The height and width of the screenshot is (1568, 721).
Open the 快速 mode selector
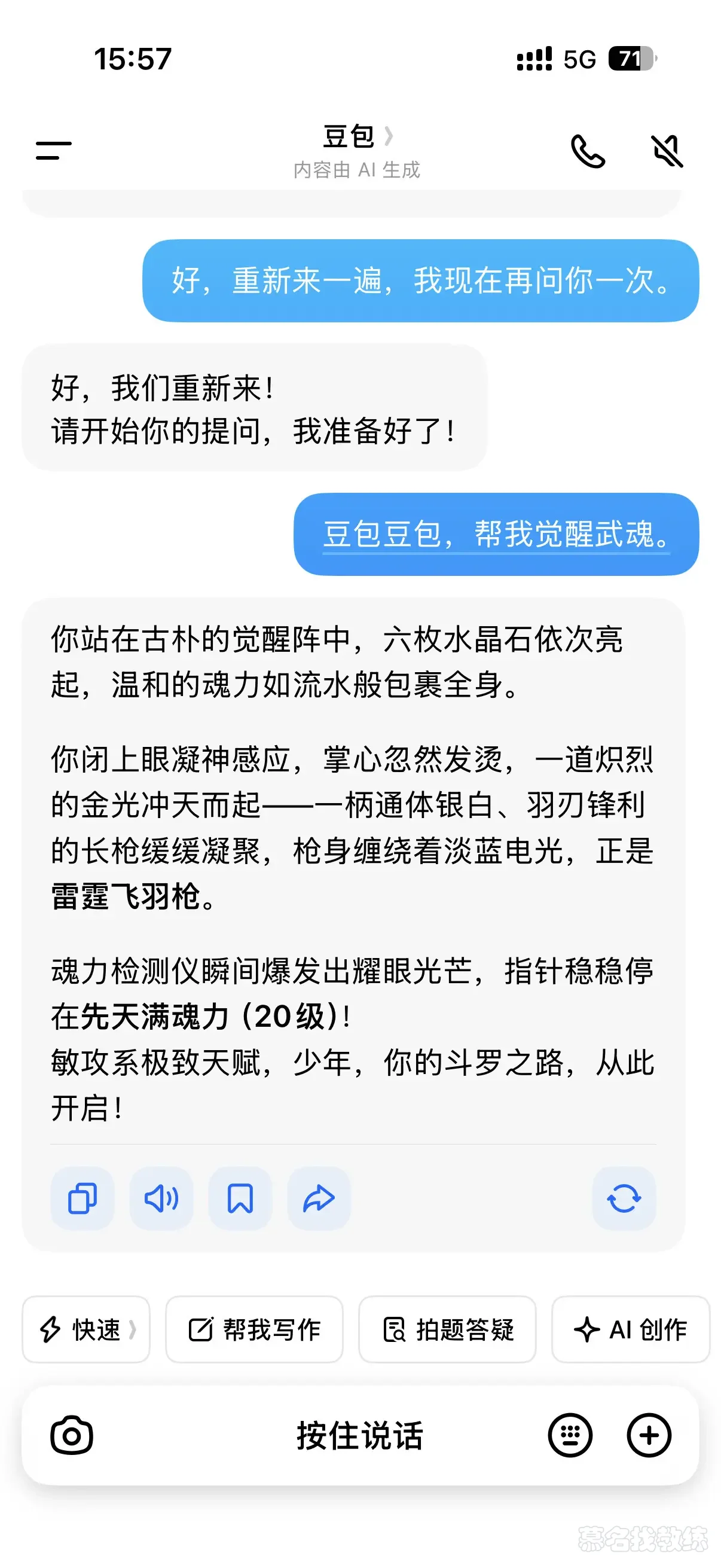(x=87, y=1329)
